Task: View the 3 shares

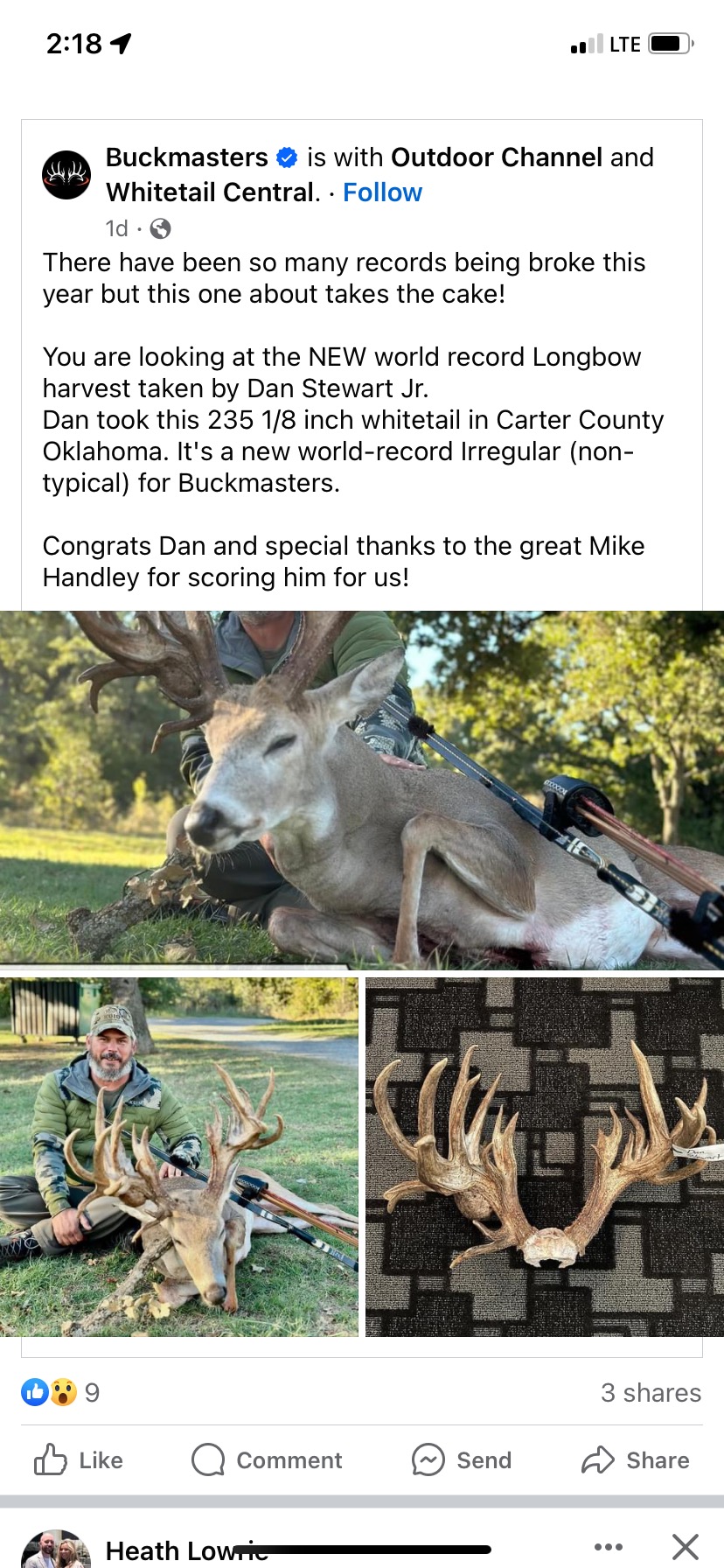Action: [651, 1392]
